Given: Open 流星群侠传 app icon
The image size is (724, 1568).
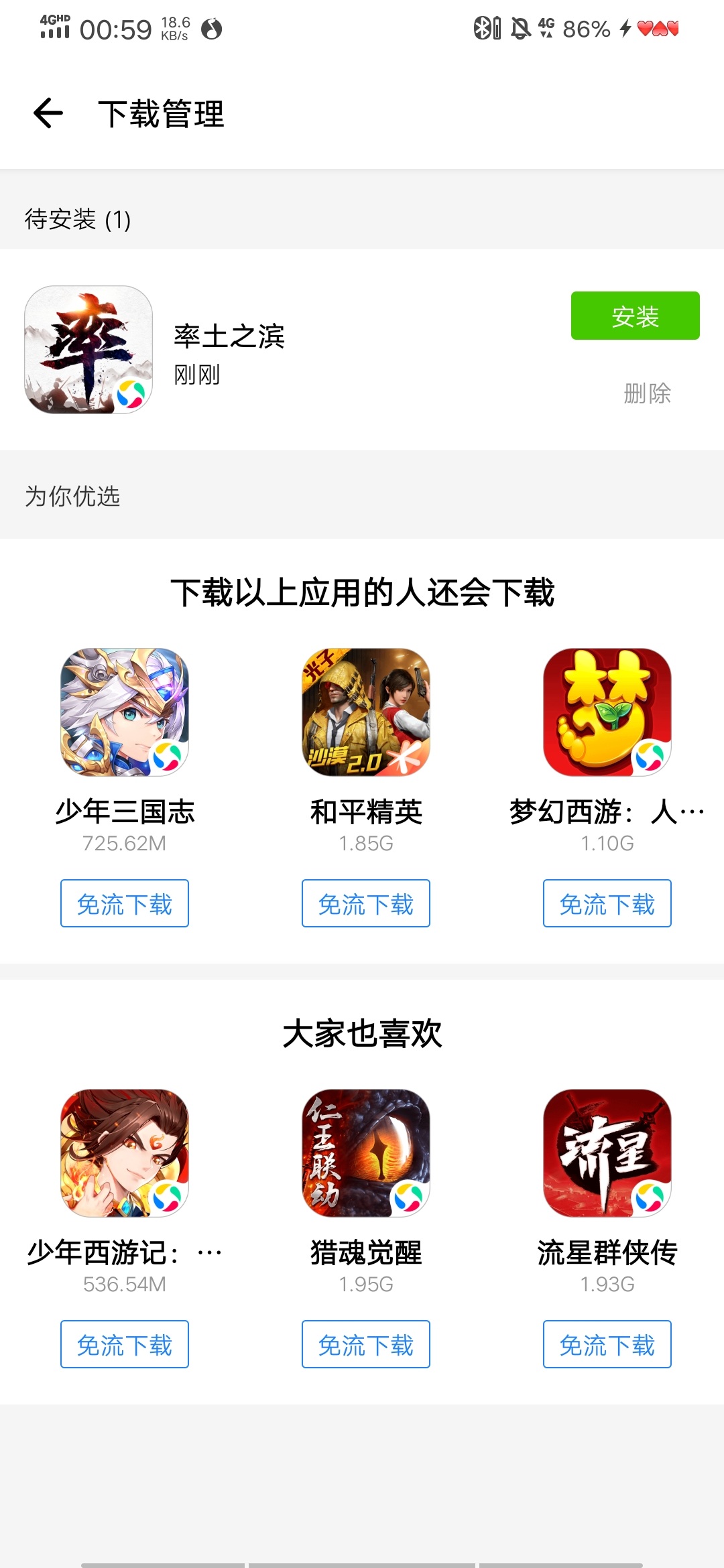Looking at the screenshot, I should pyautogui.click(x=607, y=1153).
